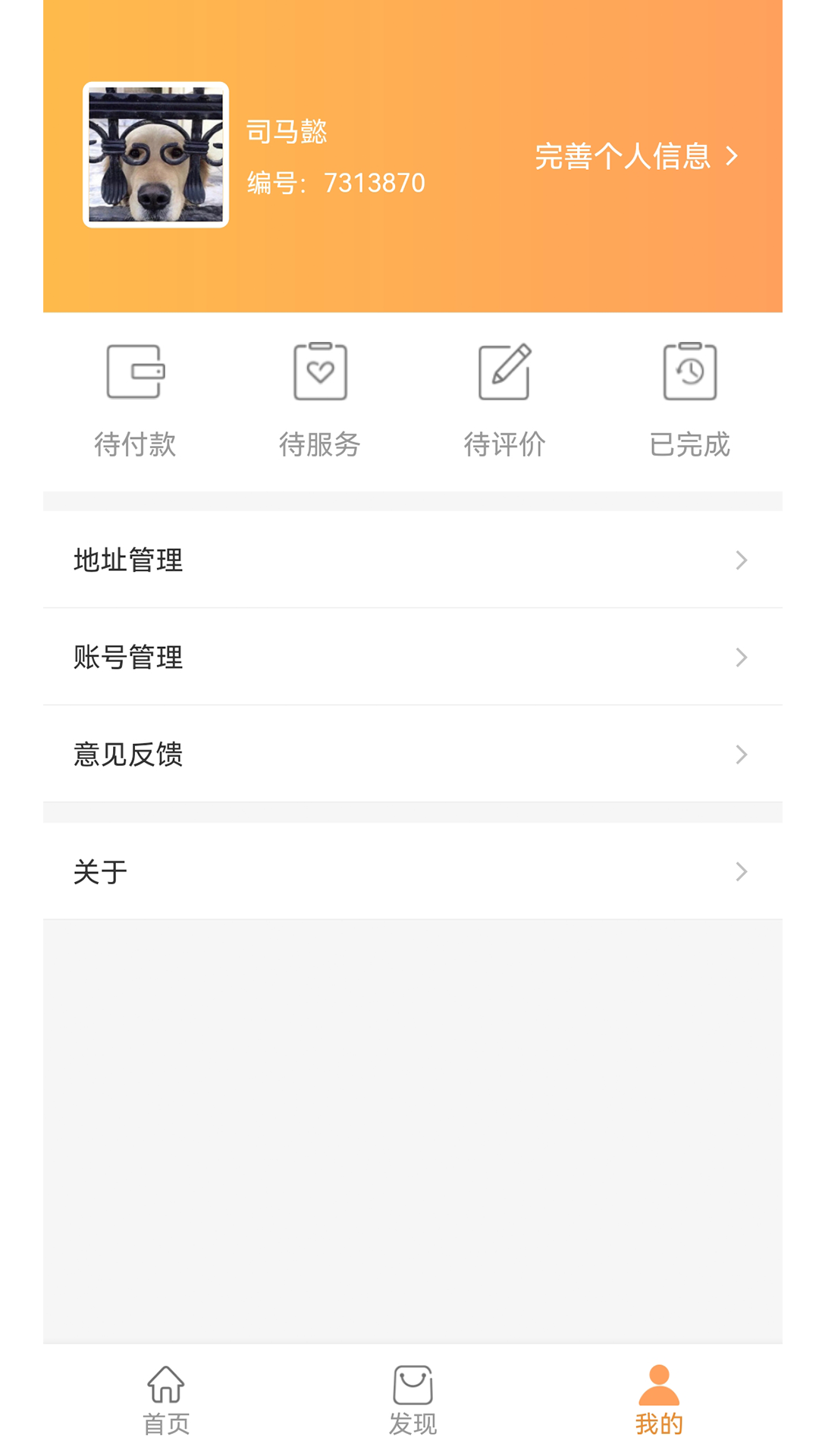Open the 待付款 wallet icon

click(x=135, y=371)
